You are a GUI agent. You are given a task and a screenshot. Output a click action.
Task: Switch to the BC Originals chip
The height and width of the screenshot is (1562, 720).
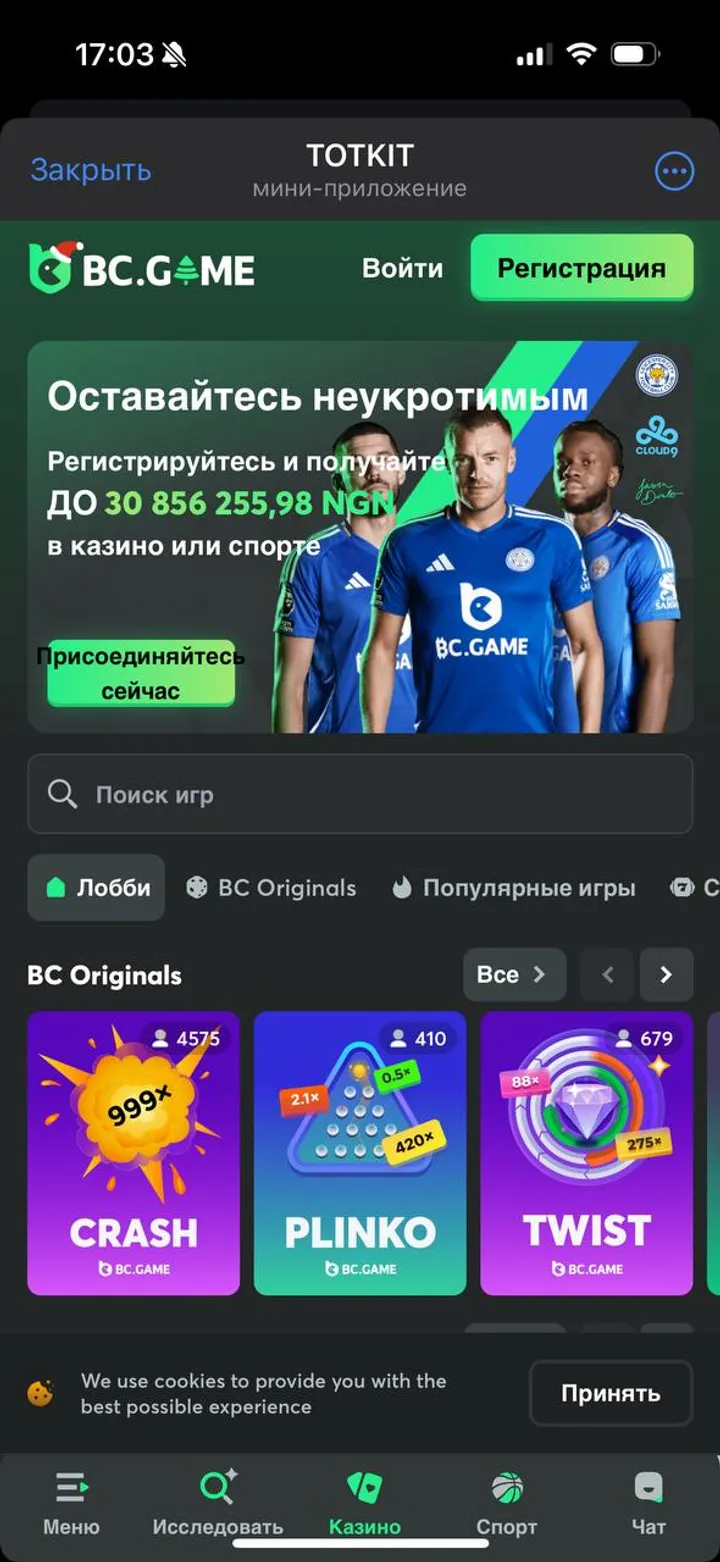271,888
